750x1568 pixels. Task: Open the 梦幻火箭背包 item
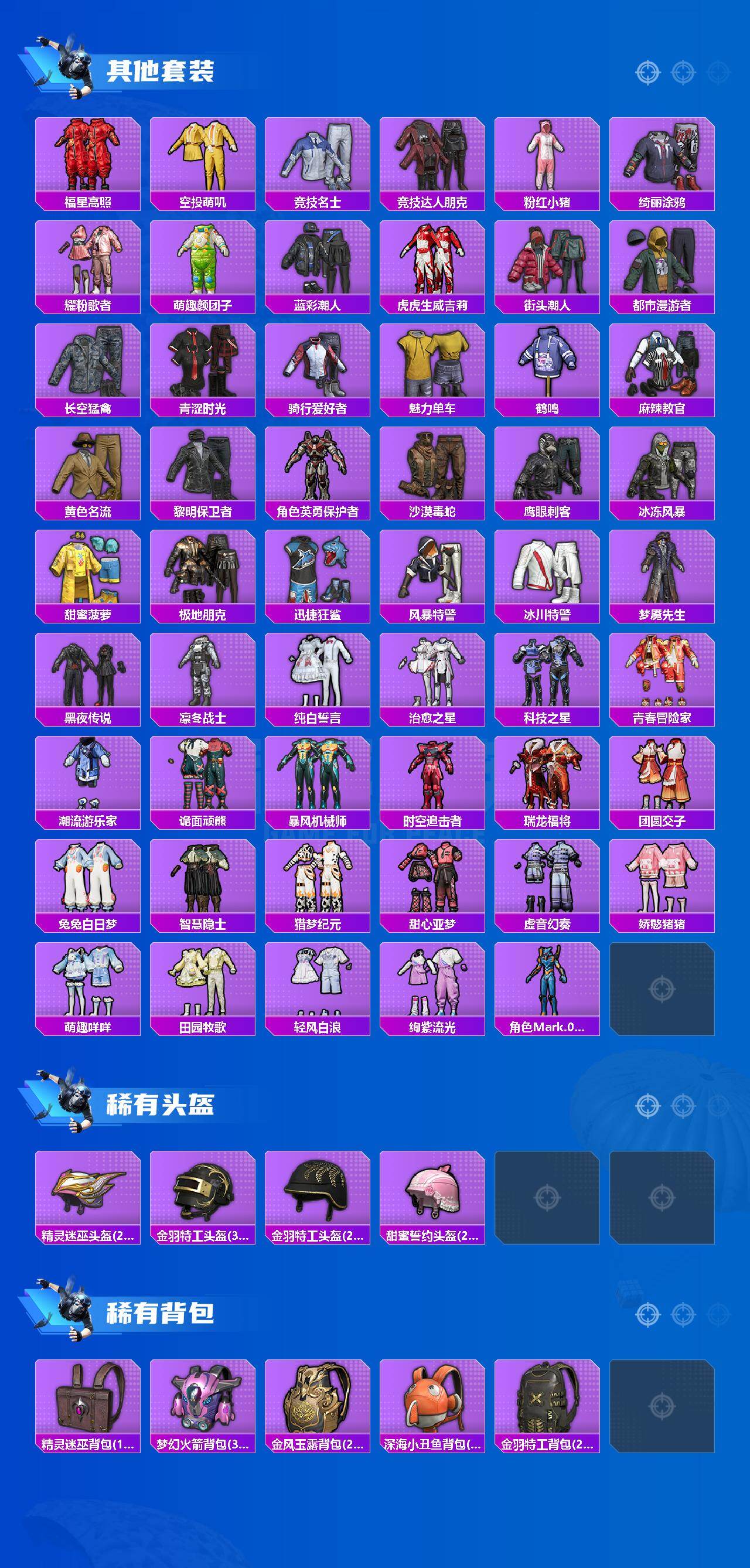pyautogui.click(x=204, y=1406)
